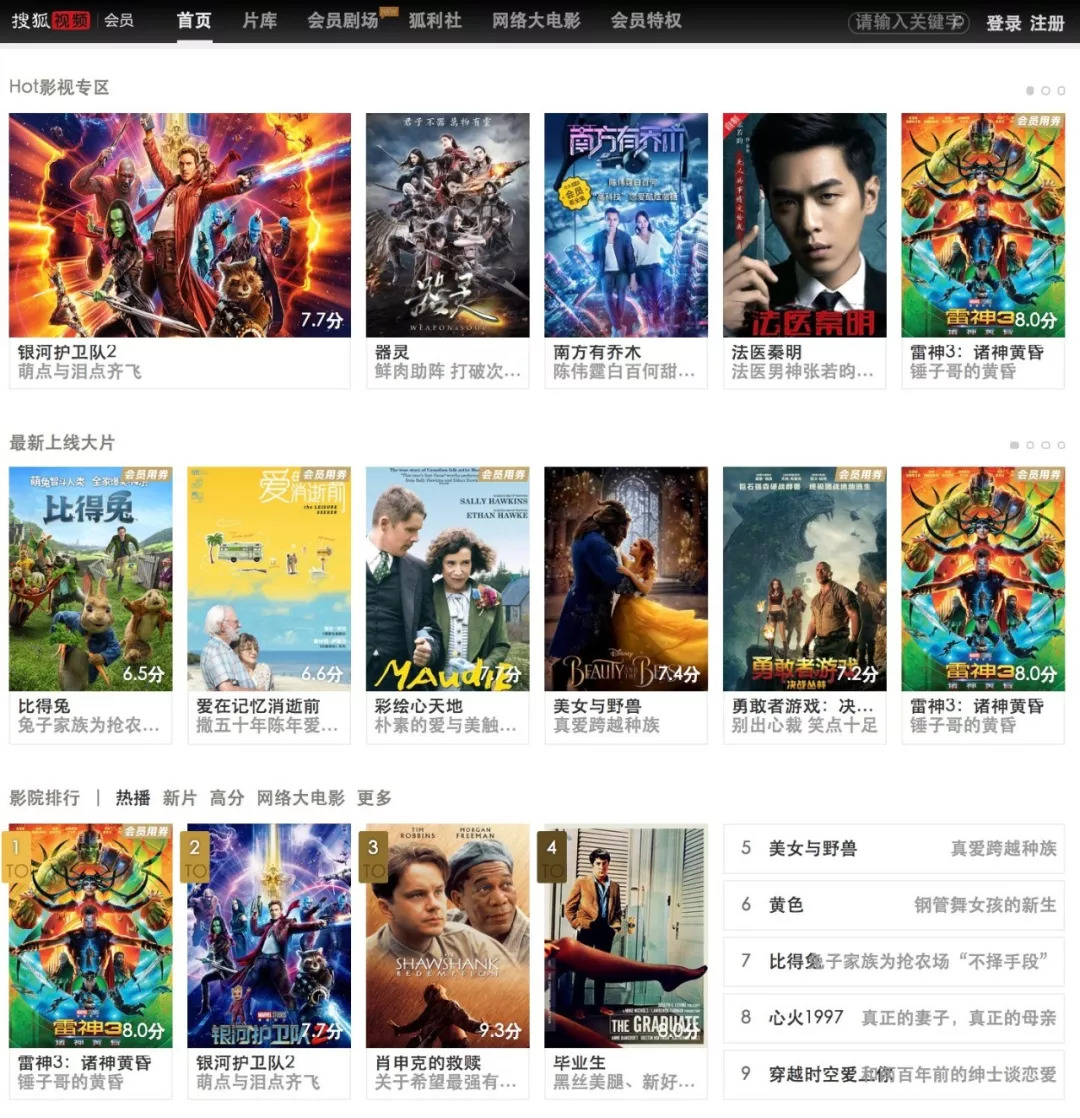Open 爱在记忆消逝前 movie card
Image resolution: width=1080 pixels, height=1118 pixels.
click(x=269, y=578)
